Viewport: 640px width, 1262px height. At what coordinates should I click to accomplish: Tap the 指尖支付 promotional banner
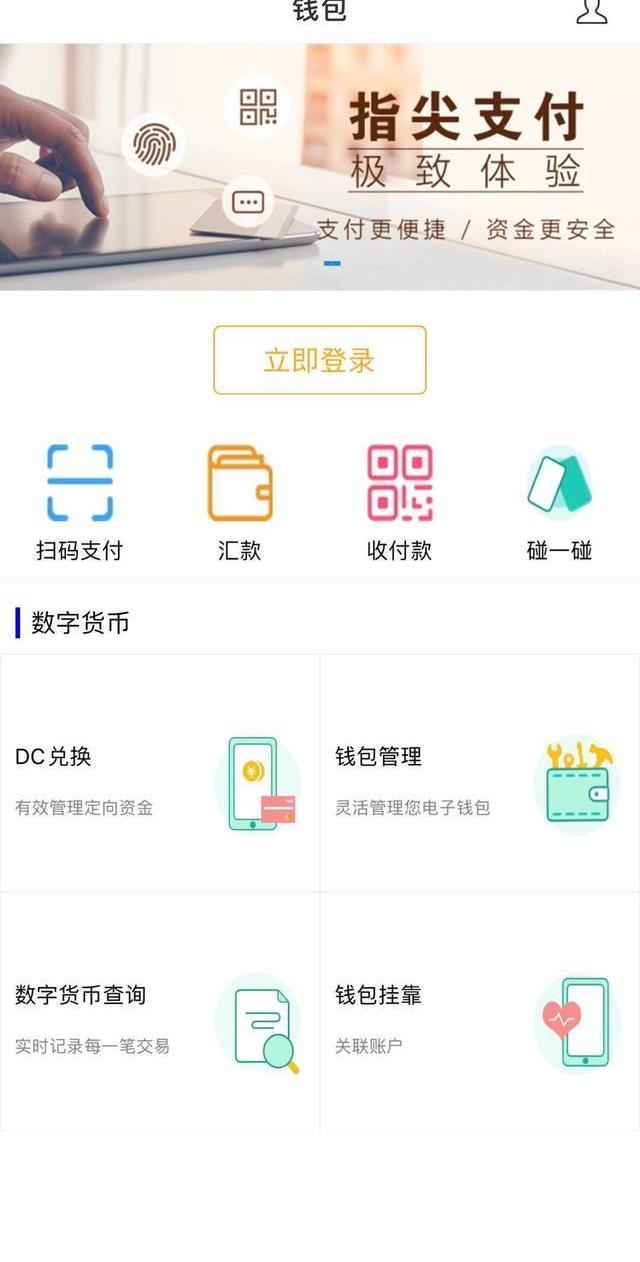pos(320,166)
